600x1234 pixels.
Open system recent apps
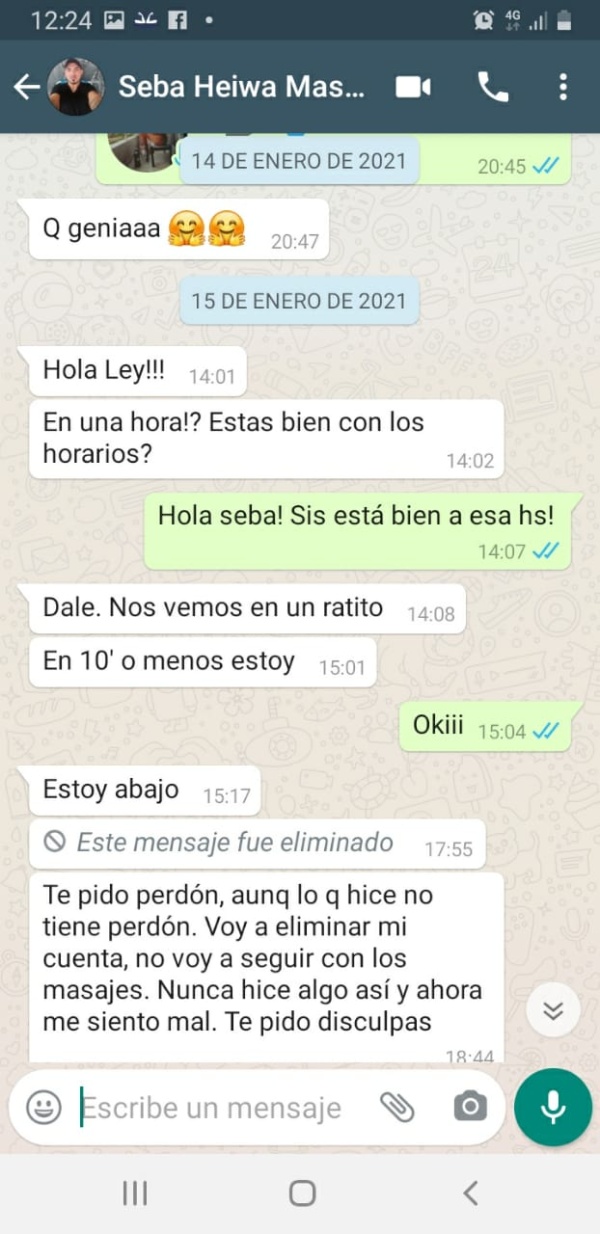134,1192
